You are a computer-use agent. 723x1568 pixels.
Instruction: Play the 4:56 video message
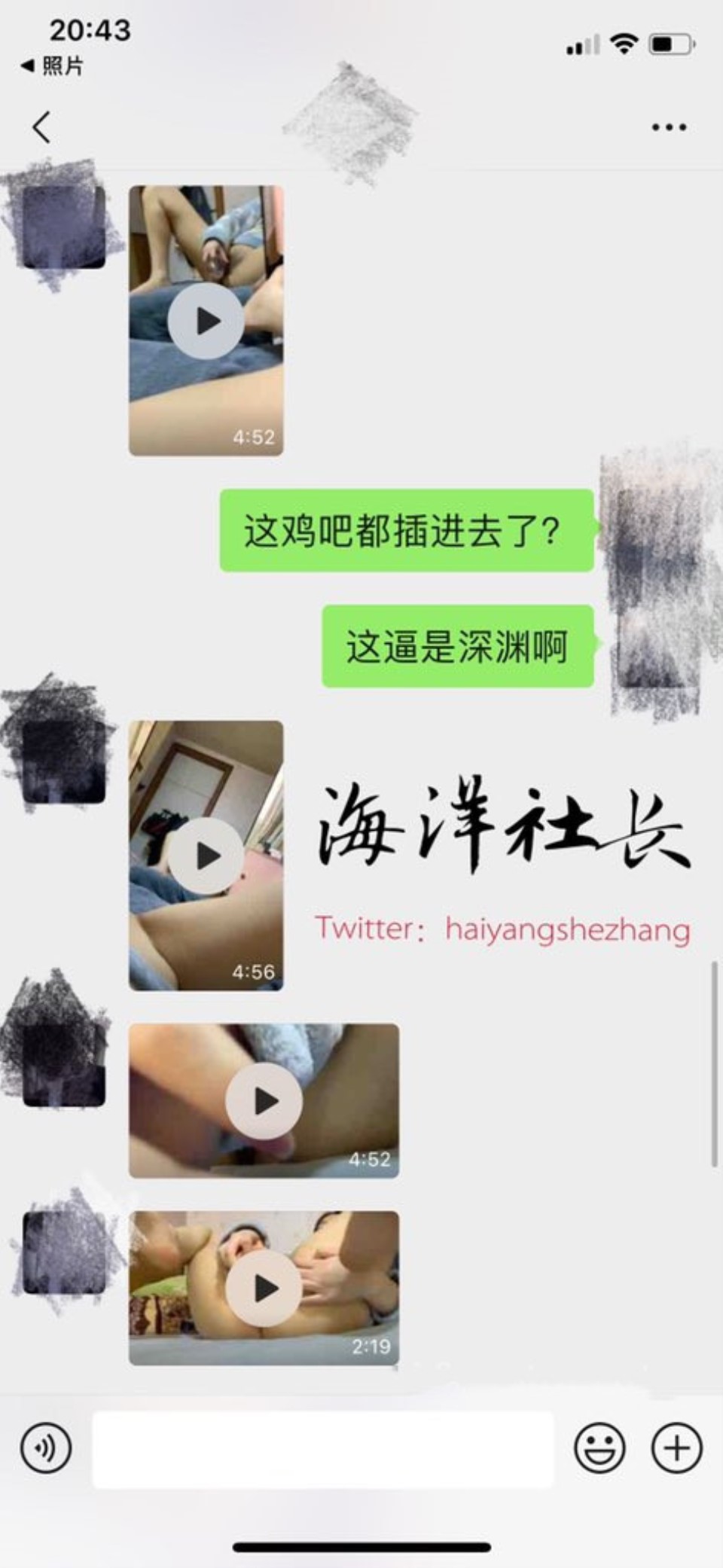coord(206,856)
